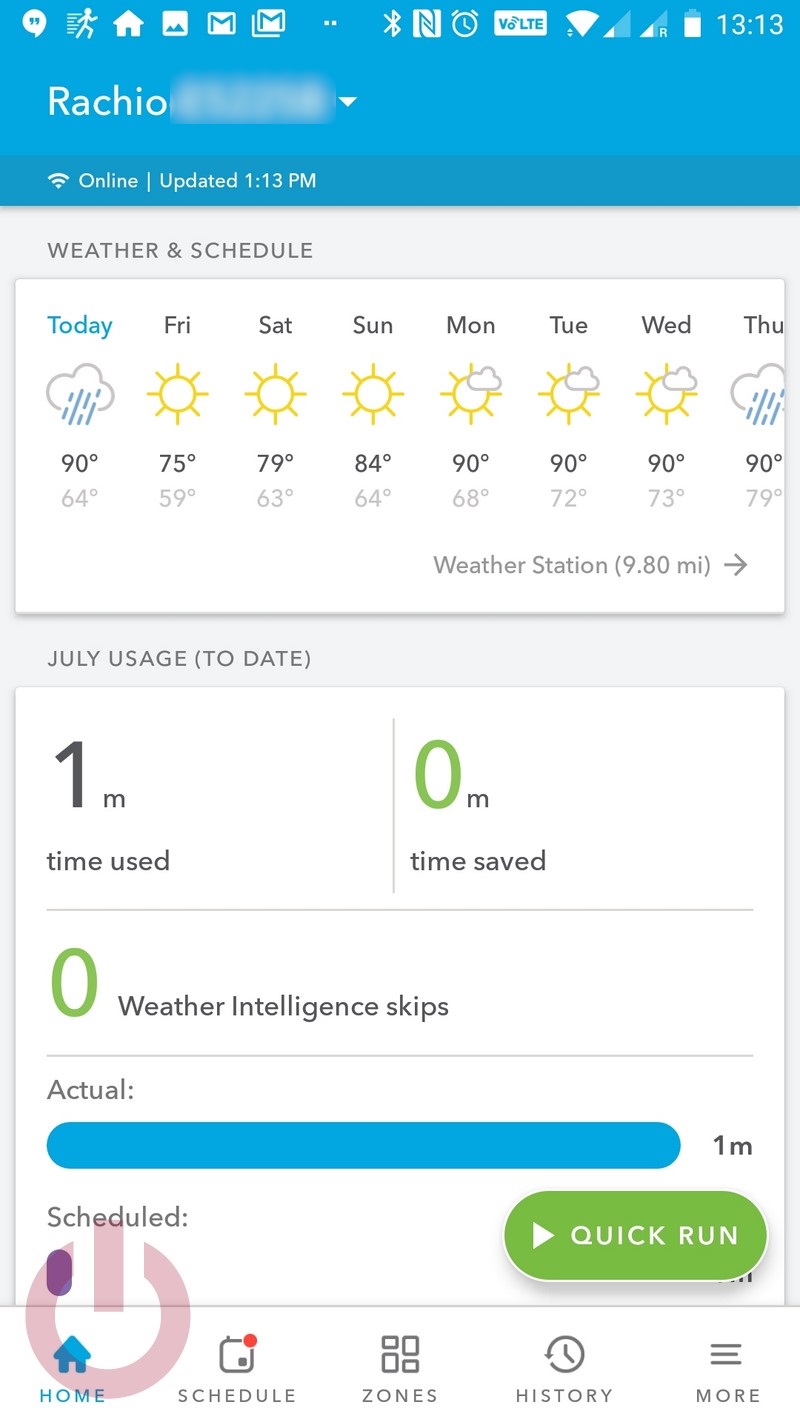Open the Rachio device dropdown

point(347,101)
